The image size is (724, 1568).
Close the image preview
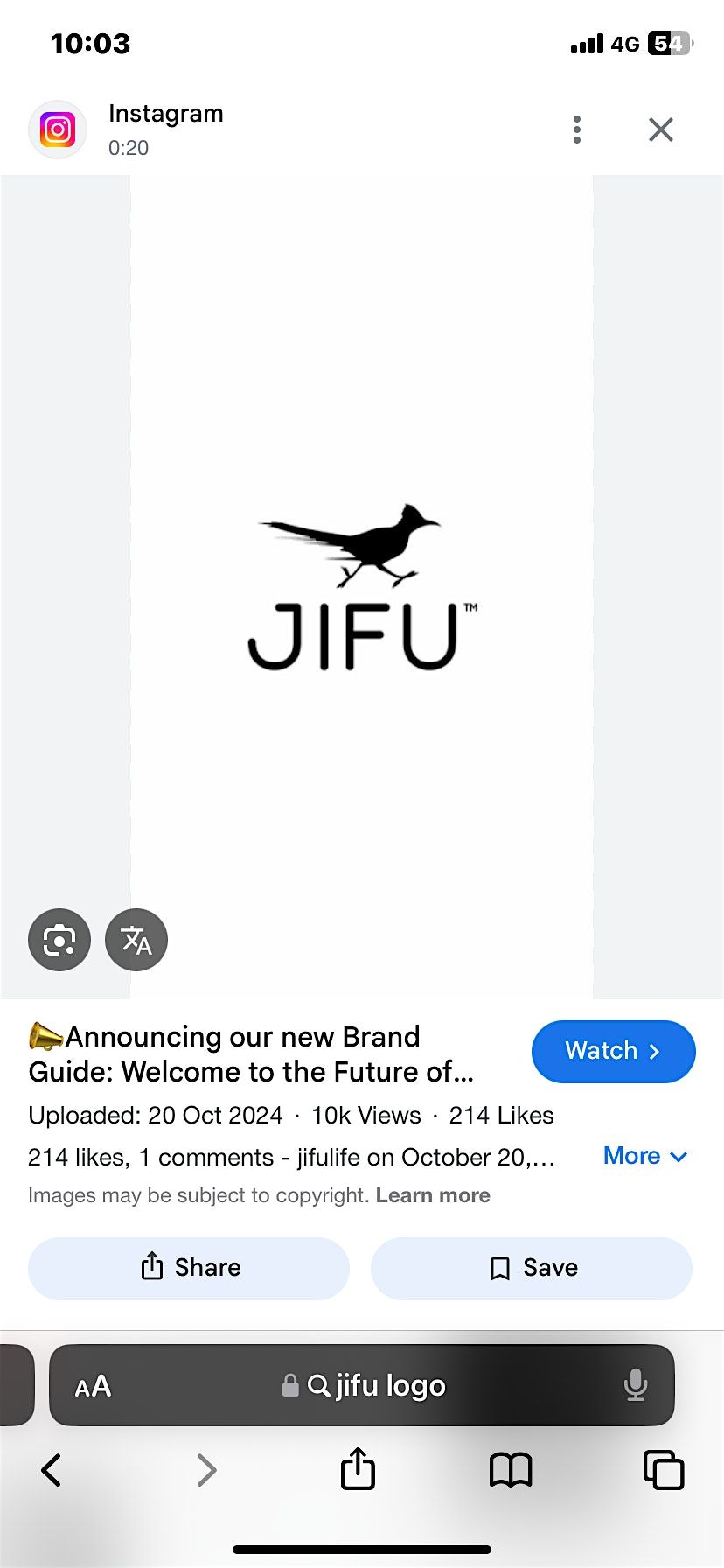tap(661, 129)
